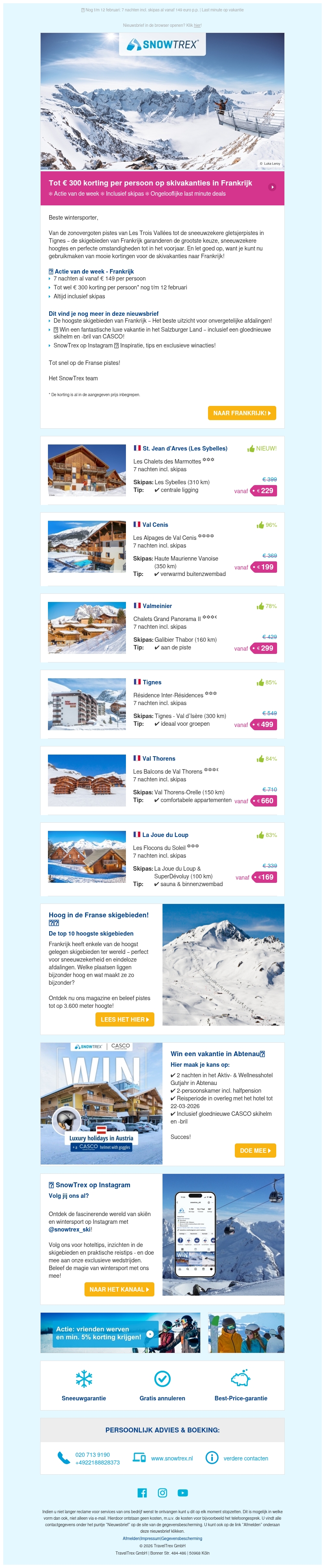Call the 020 713 9190 phone number

pos(93,1454)
